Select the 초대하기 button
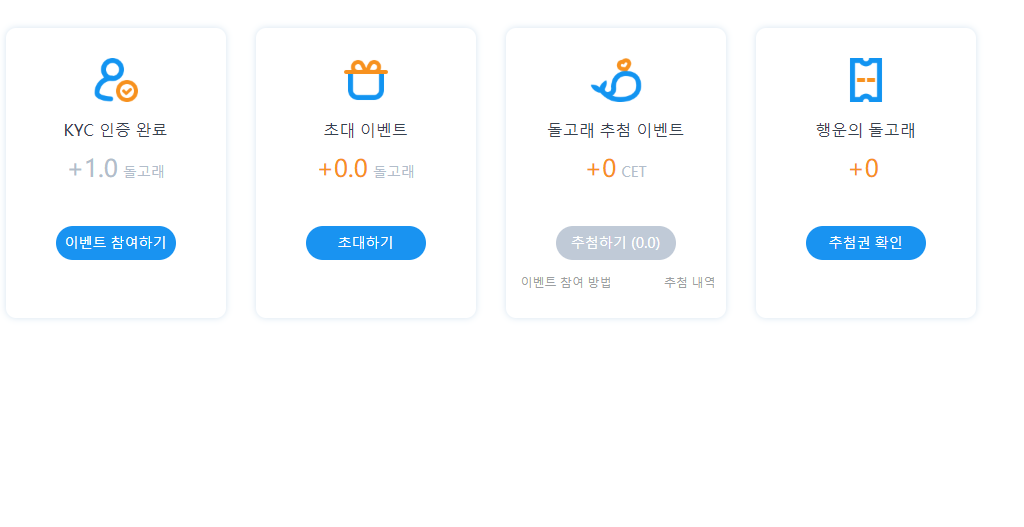 point(366,243)
